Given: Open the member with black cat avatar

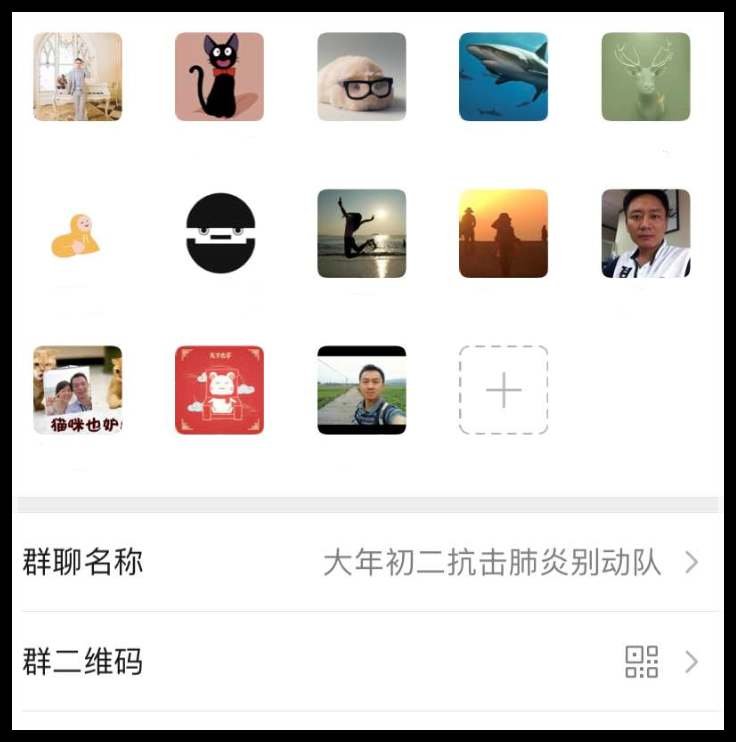Looking at the screenshot, I should [219, 77].
